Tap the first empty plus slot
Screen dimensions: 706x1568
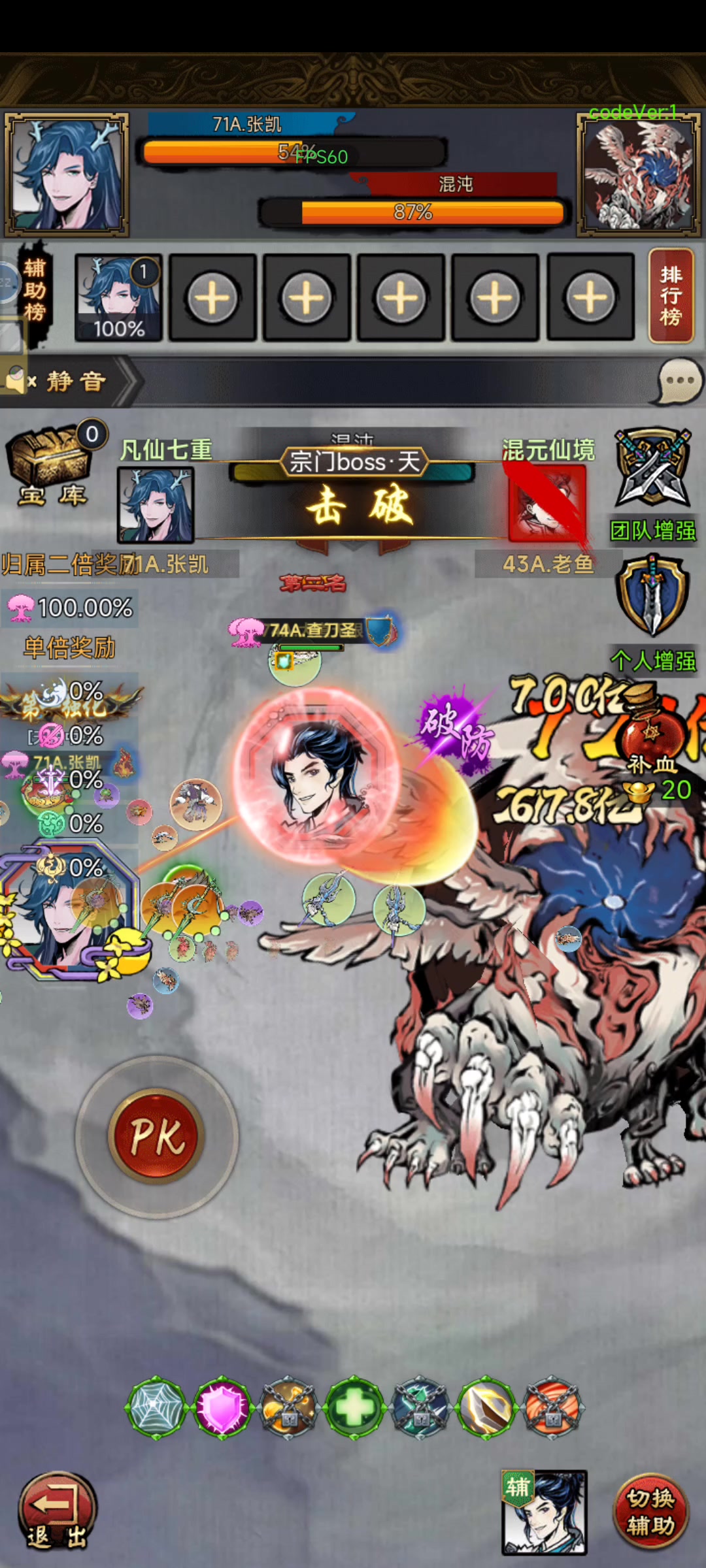(212, 297)
